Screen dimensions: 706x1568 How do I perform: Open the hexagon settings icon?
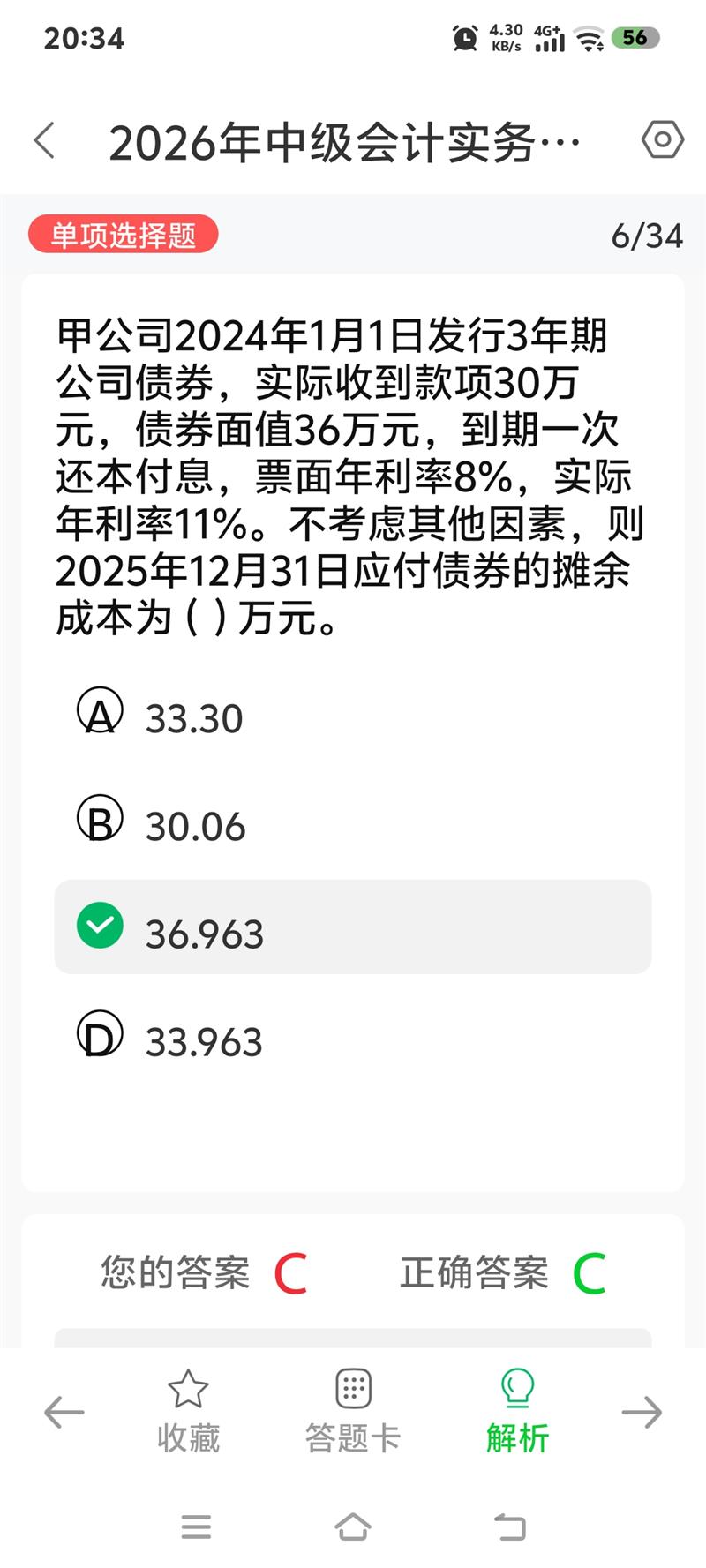click(662, 139)
